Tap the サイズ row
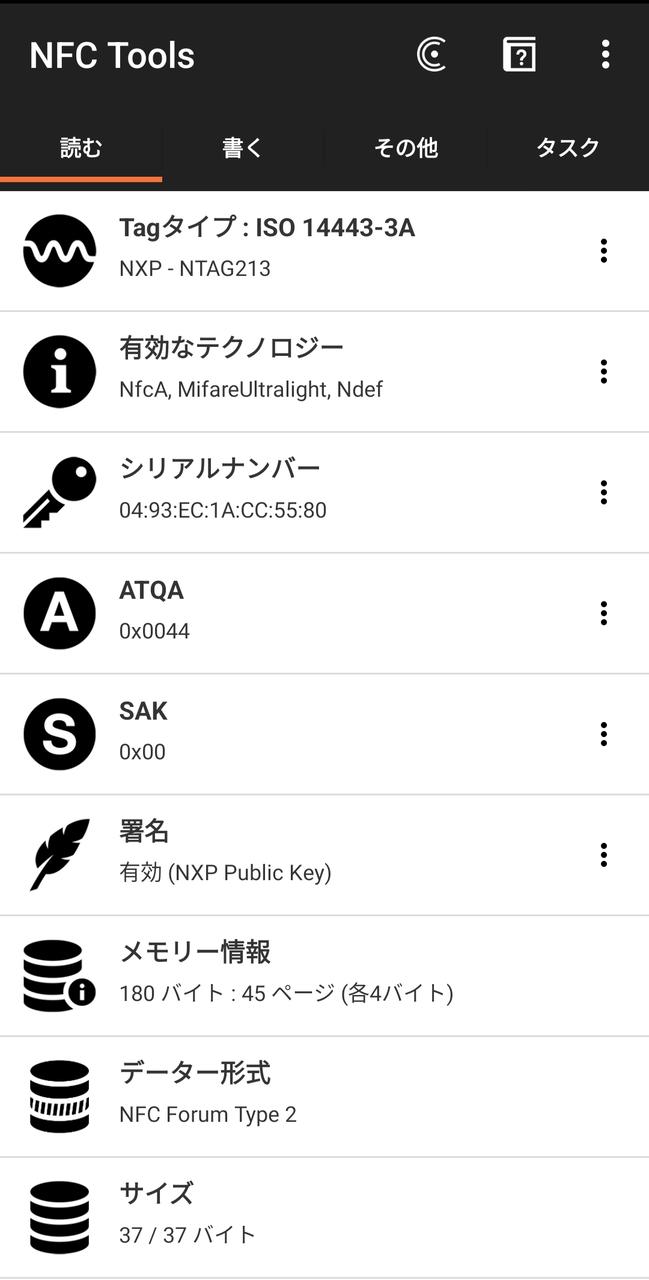Image resolution: width=649 pixels, height=1280 pixels. [x=324, y=1217]
